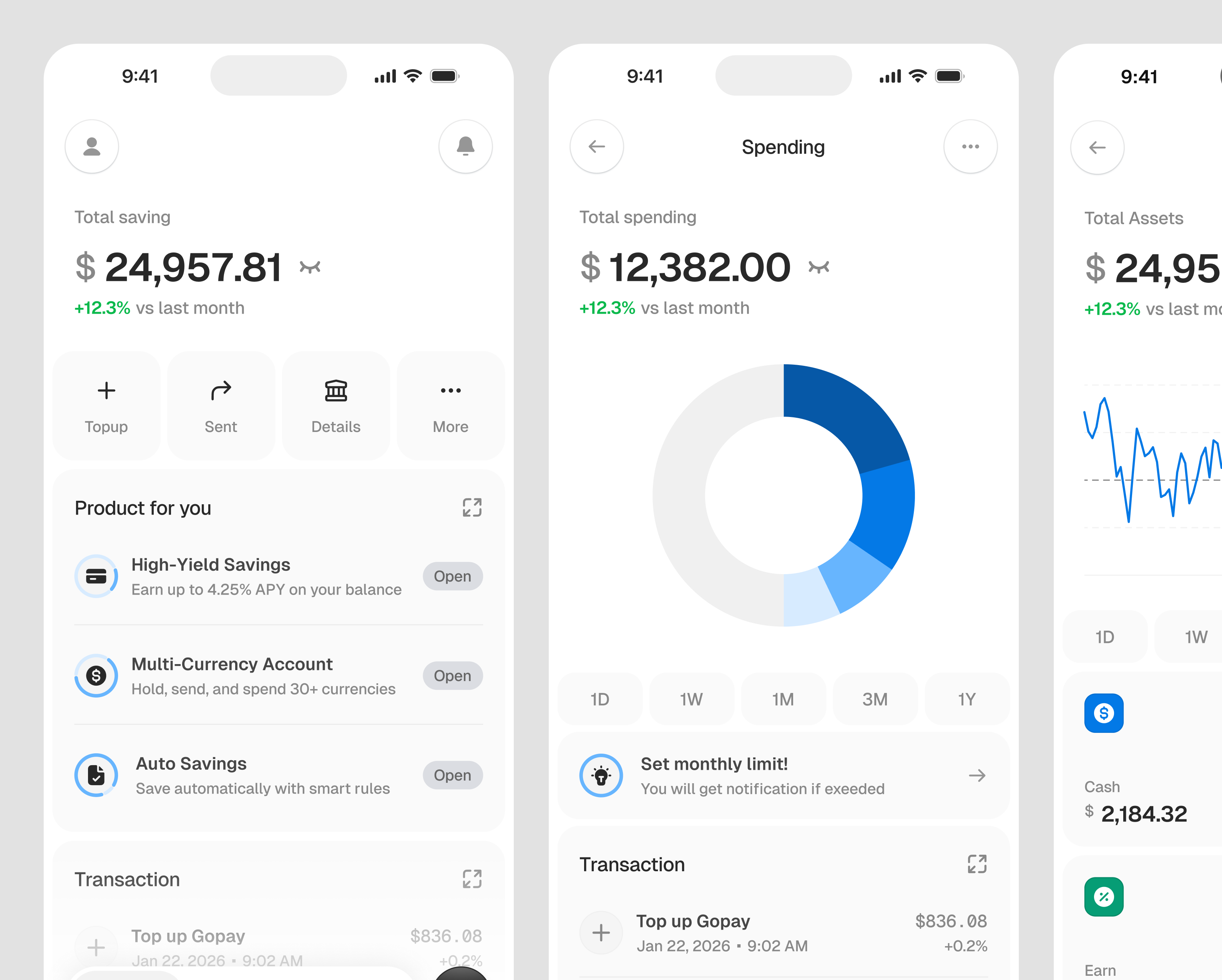Open High-Yield Savings
Image resolution: width=1222 pixels, height=980 pixels.
pos(452,576)
